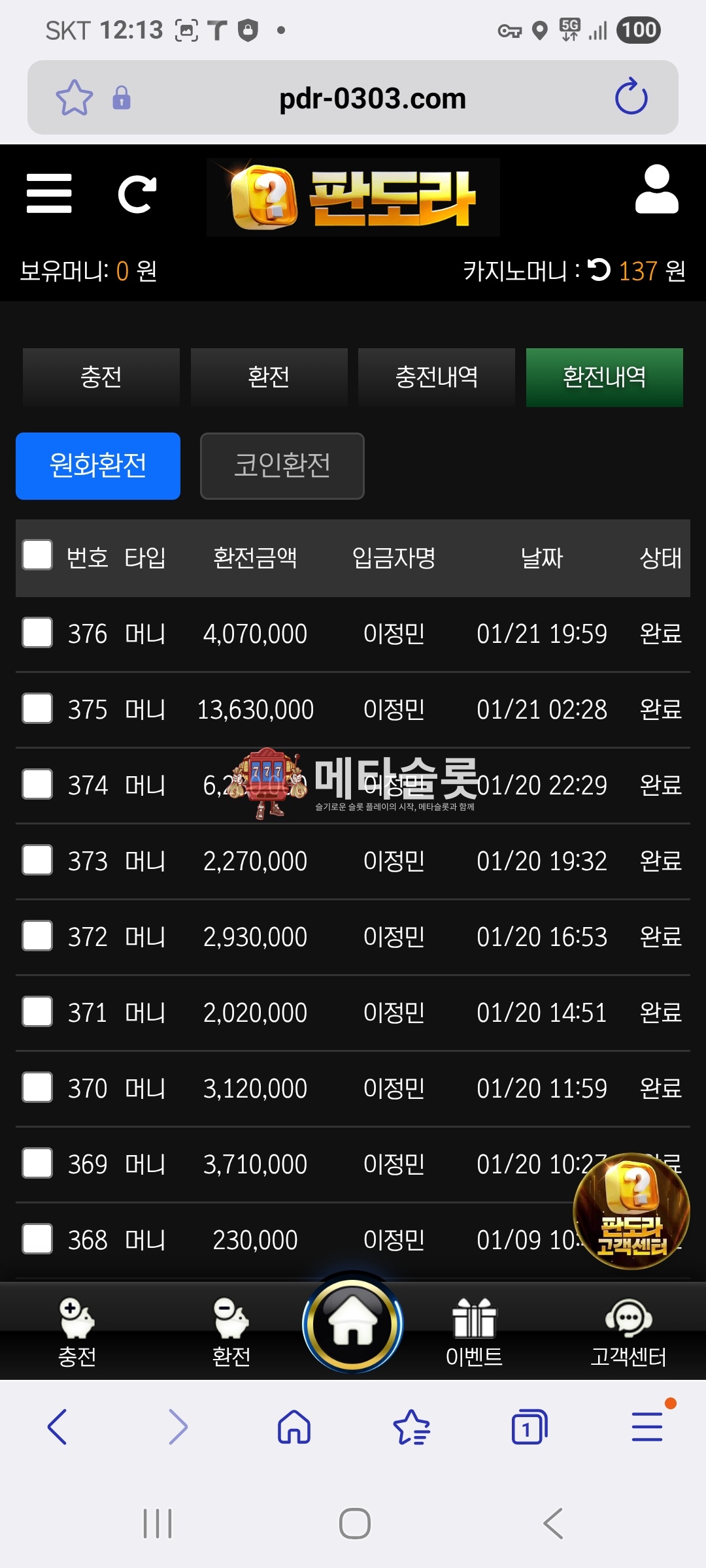The height and width of the screenshot is (1568, 706).
Task: Check the box for row 376
Action: click(37, 632)
